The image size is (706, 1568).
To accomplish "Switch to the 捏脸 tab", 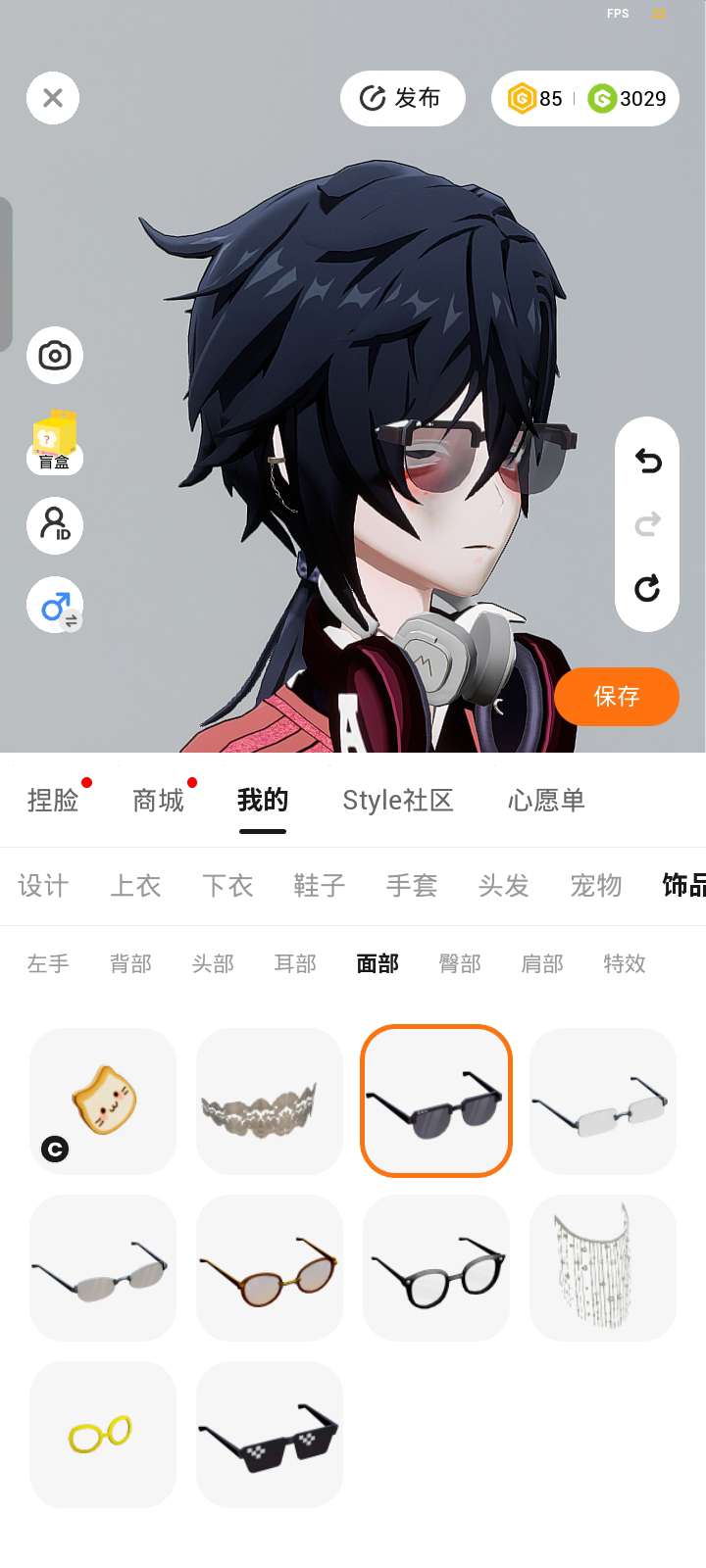I will (x=53, y=801).
